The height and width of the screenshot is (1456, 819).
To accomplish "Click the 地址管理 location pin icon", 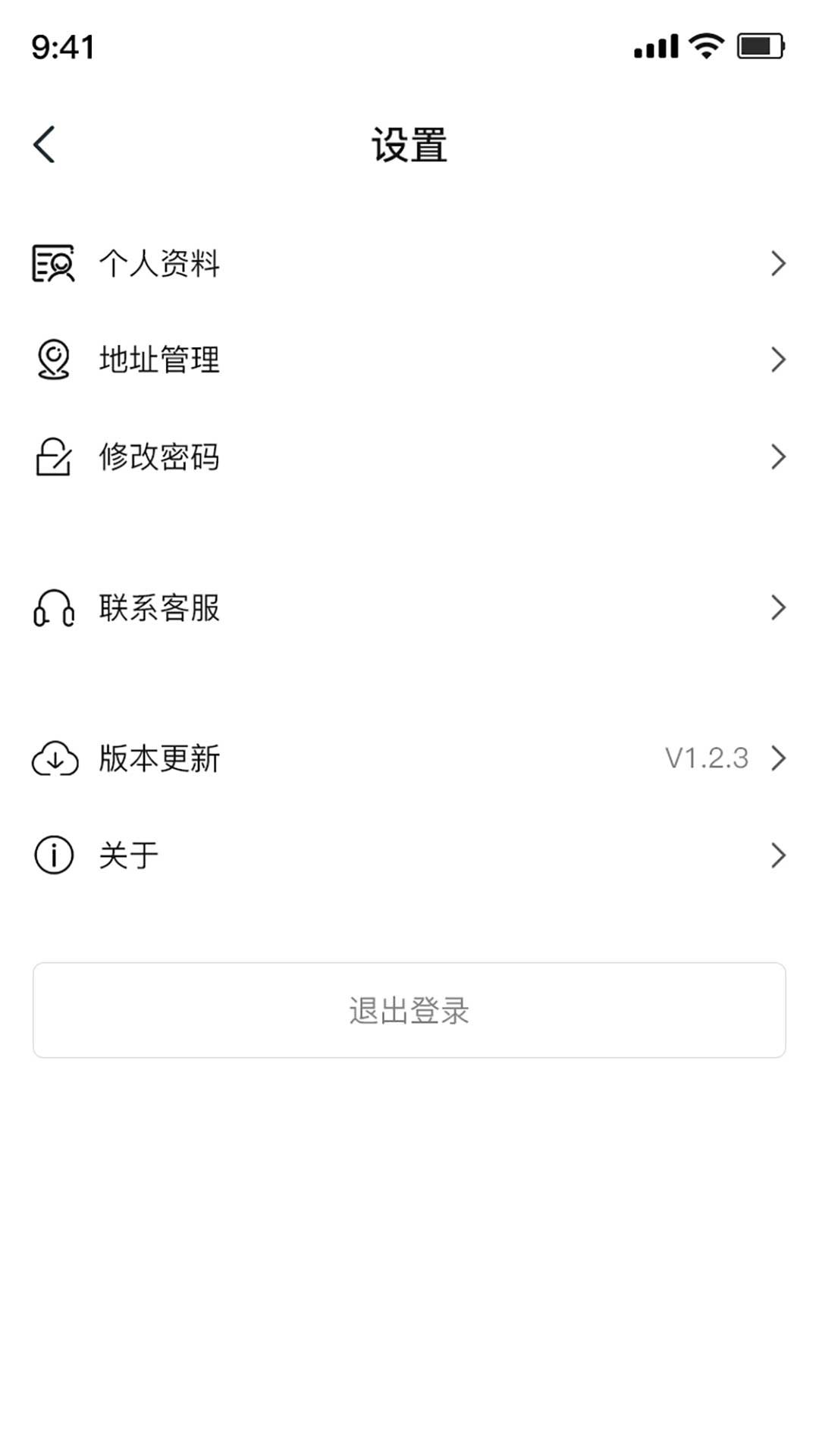I will [52, 359].
